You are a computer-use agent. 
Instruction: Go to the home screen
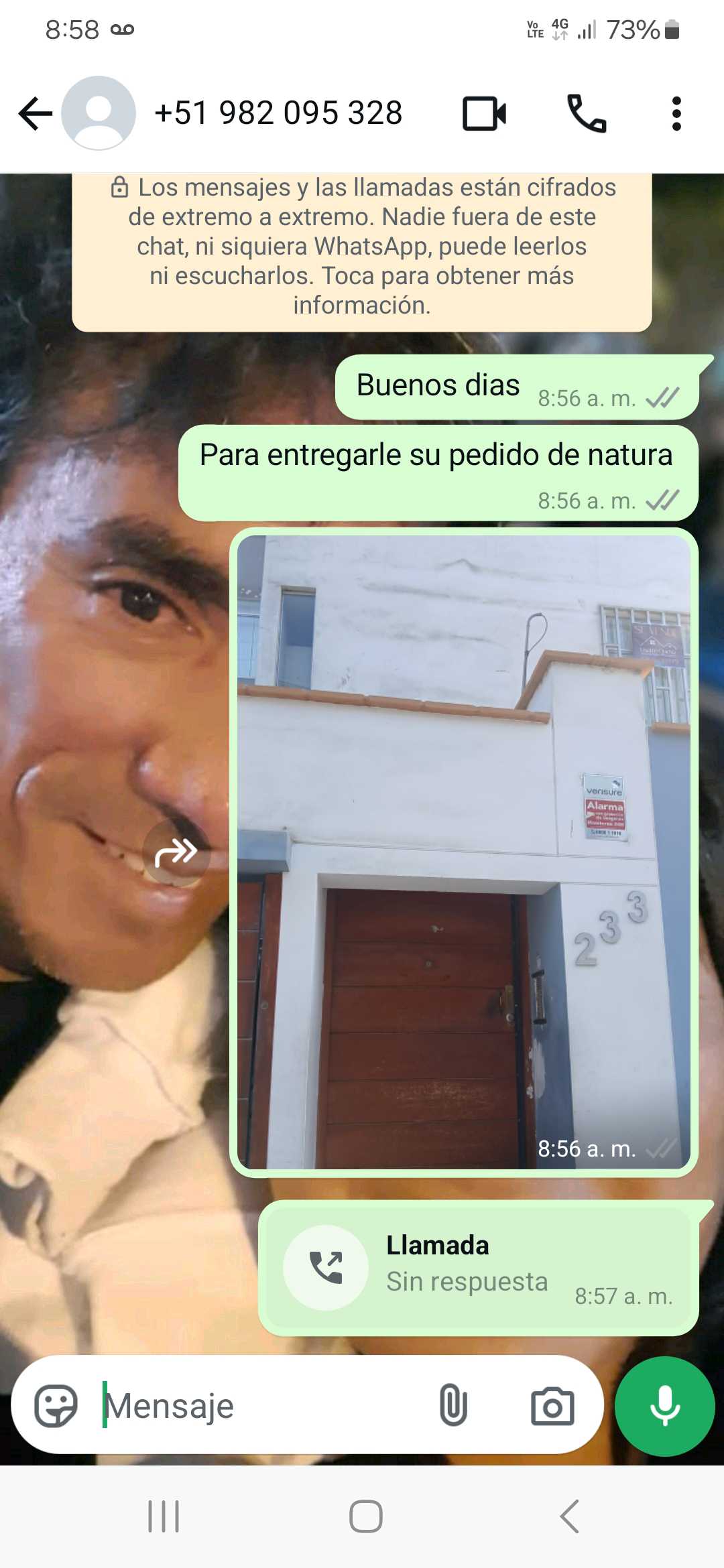pos(366,1516)
